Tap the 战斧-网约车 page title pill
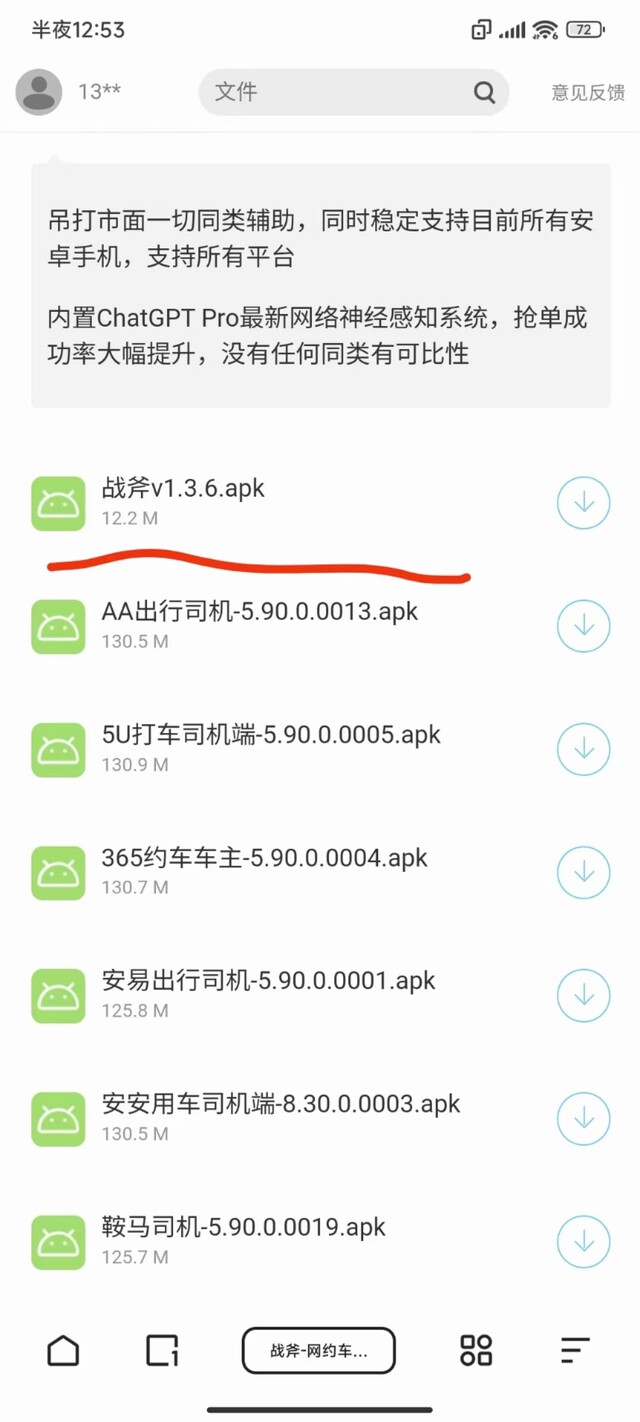This screenshot has width=640, height=1422. pyautogui.click(x=319, y=1351)
